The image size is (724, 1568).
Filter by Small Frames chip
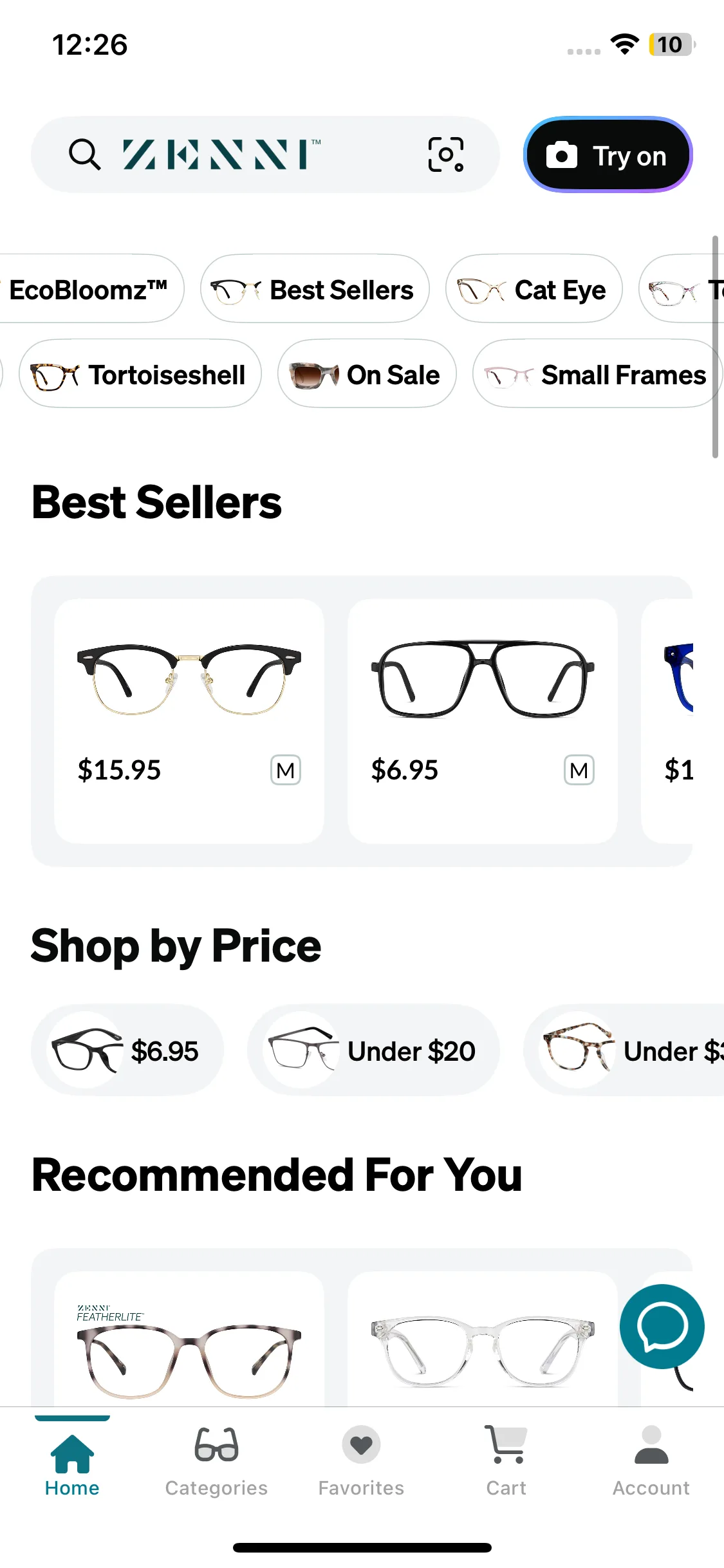click(597, 374)
